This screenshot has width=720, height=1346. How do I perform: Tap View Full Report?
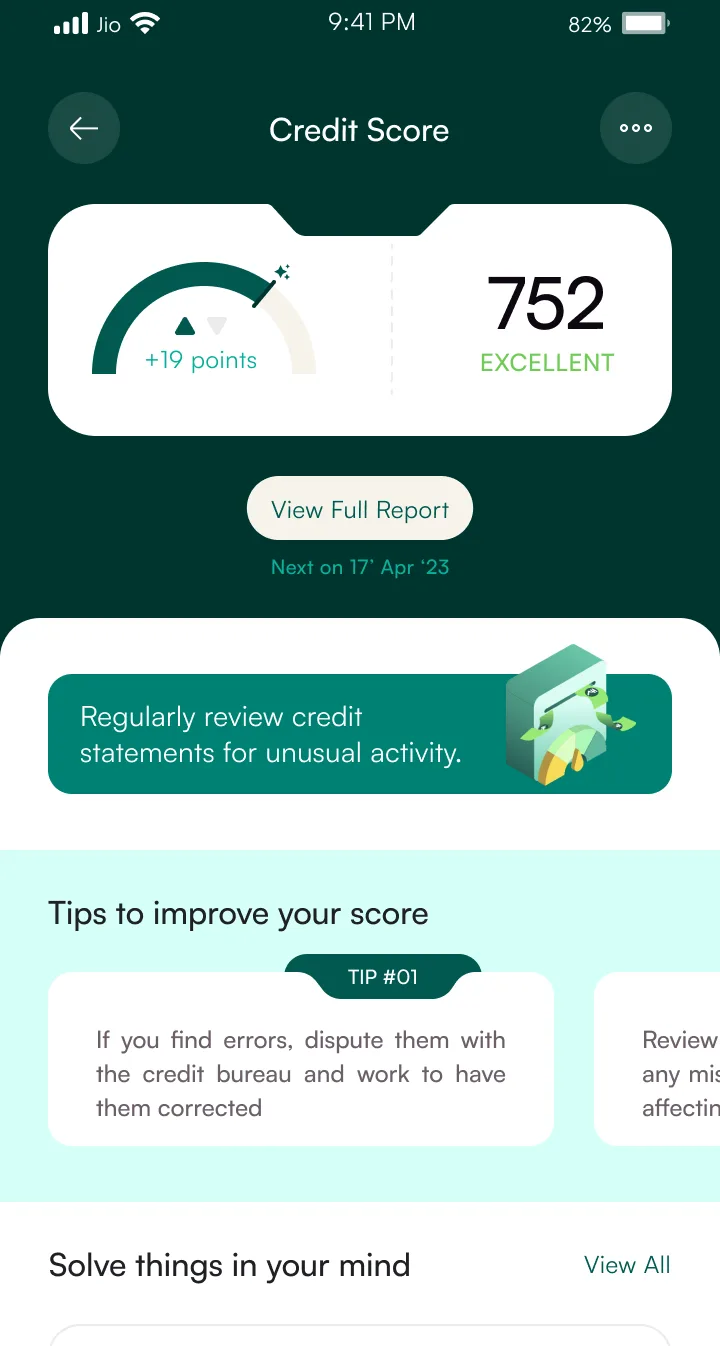360,509
